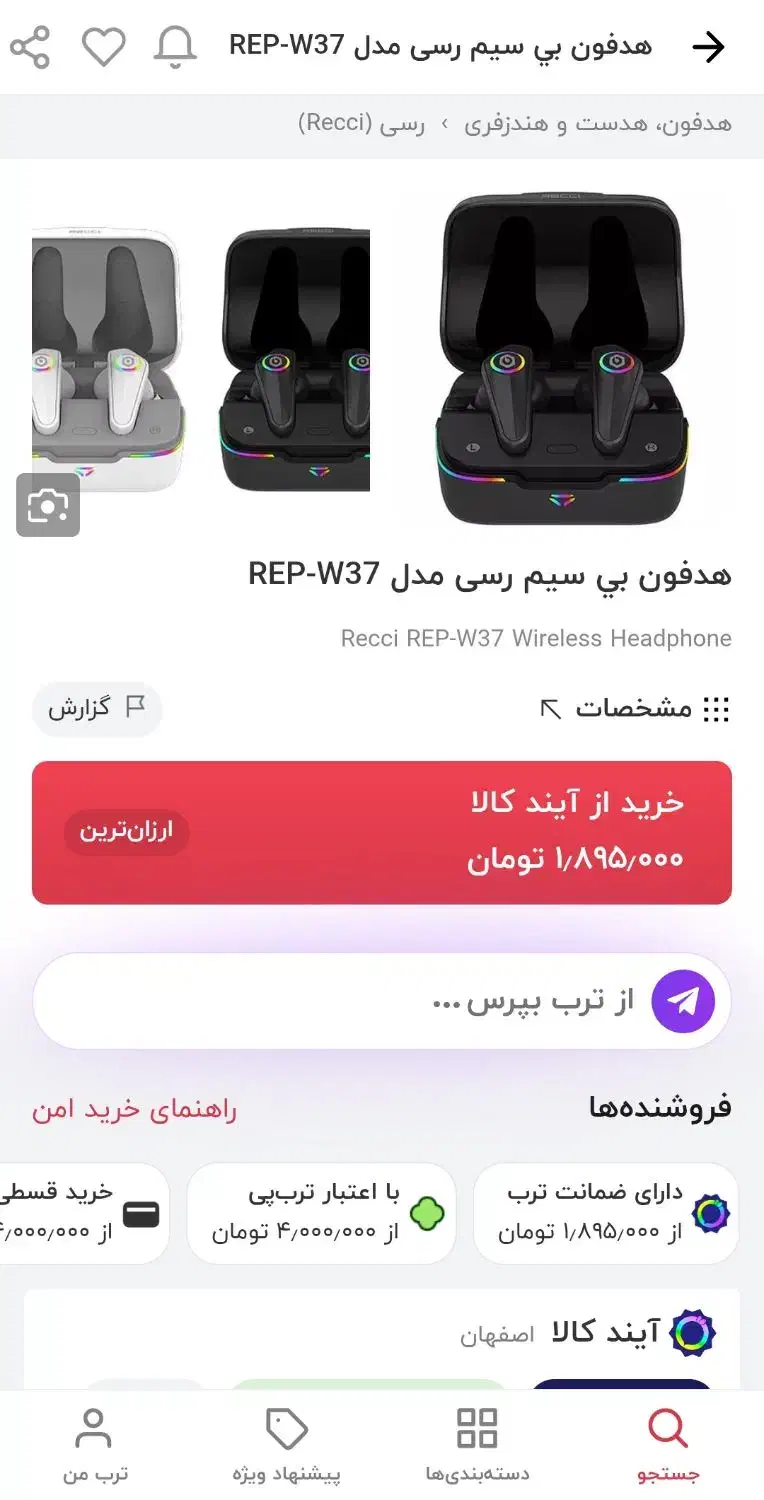The image size is (764, 1500).
Task: Tap the back arrow at top
Action: click(710, 46)
